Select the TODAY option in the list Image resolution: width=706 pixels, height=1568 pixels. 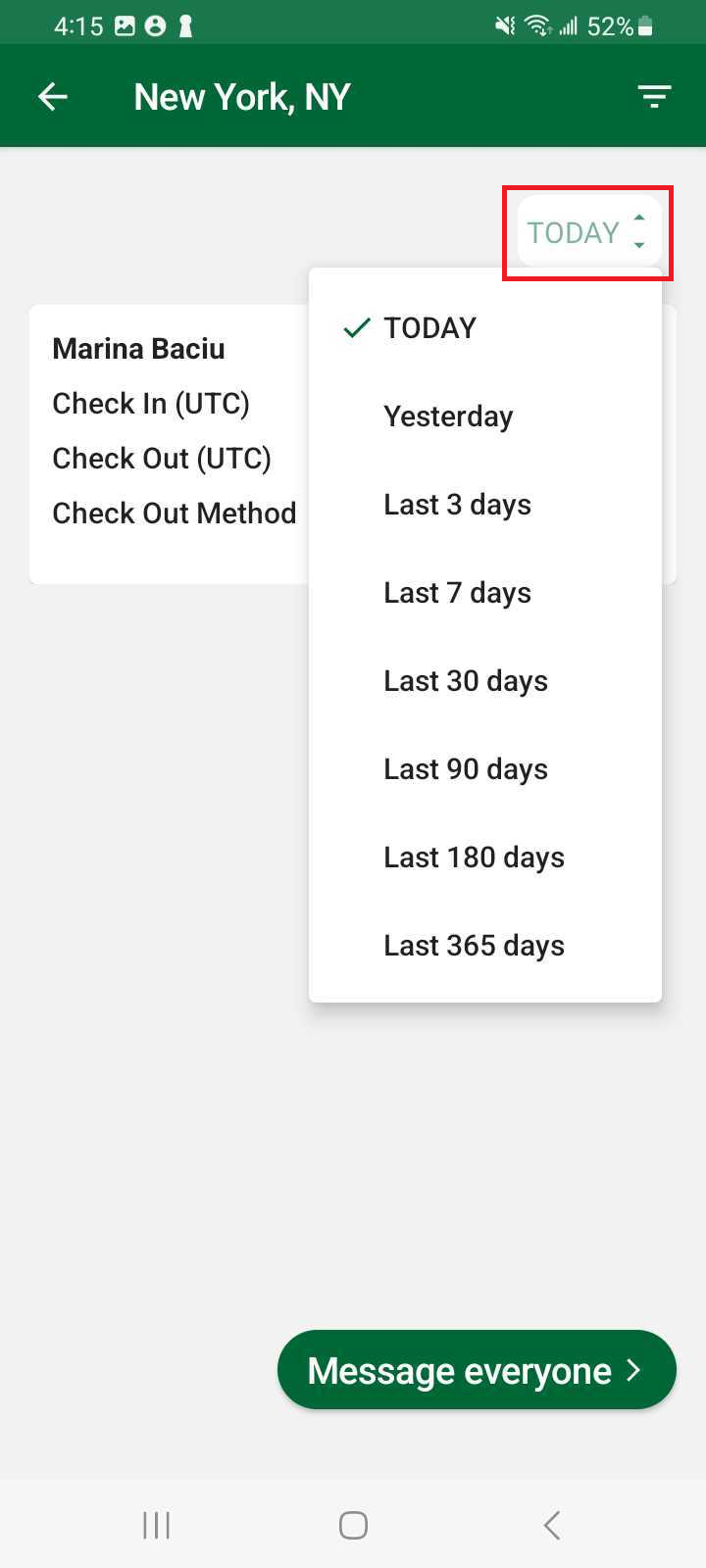tap(429, 328)
